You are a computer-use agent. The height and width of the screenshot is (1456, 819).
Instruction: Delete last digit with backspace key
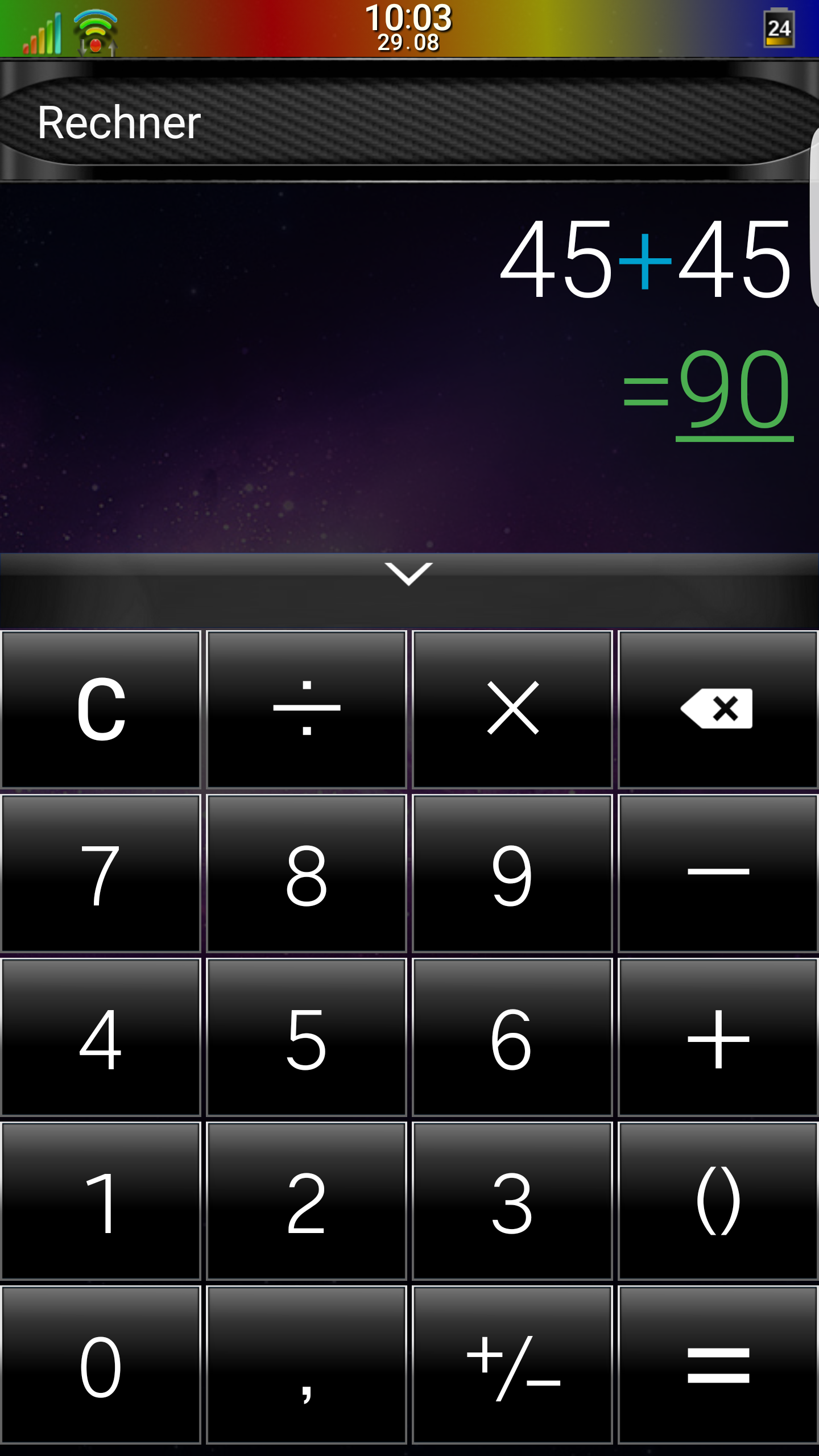point(718,709)
